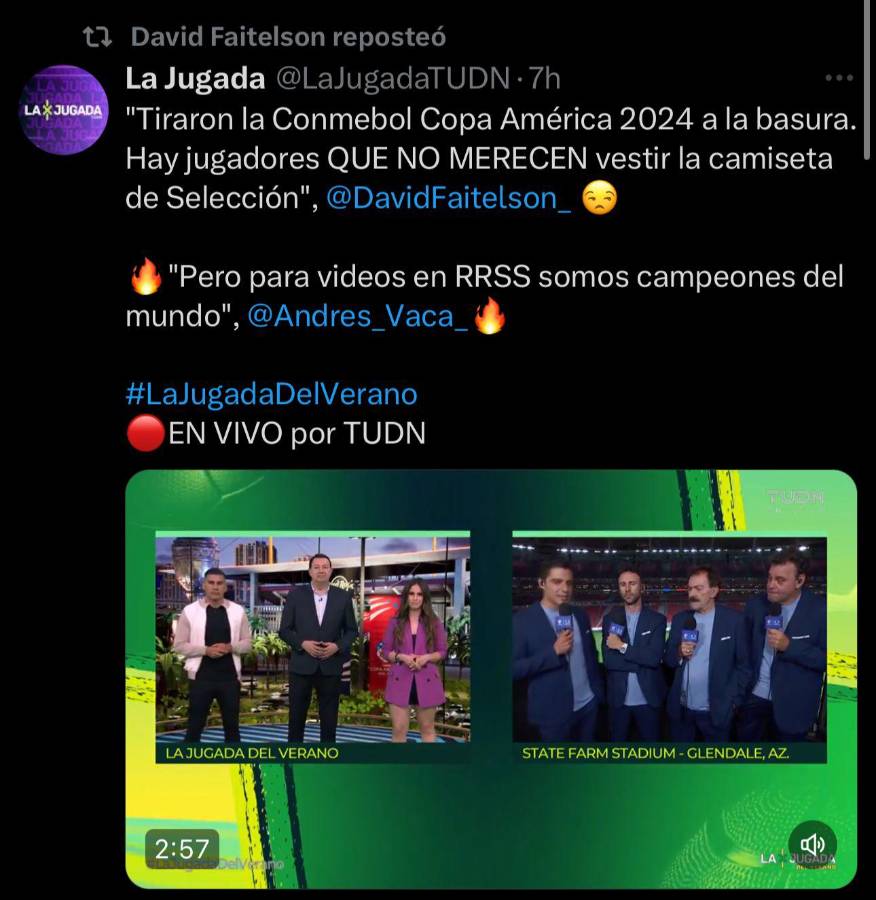Tap the mute speaker icon on the video

(815, 847)
